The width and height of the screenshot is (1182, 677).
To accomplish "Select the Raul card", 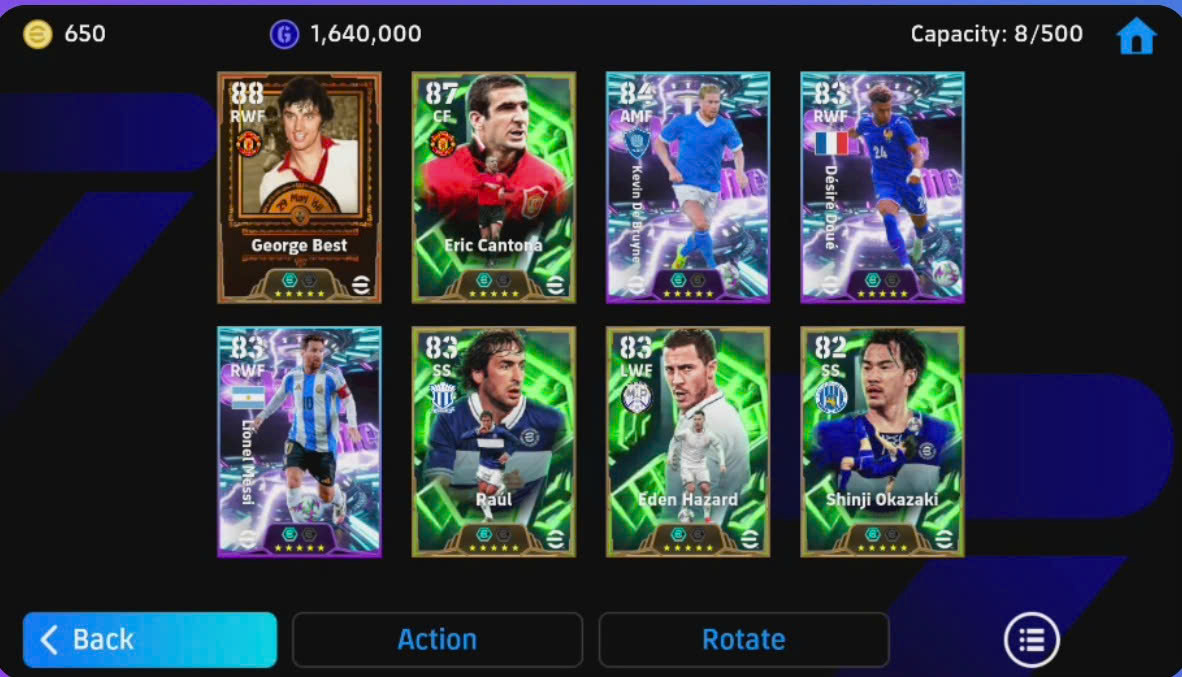I will 493,441.
